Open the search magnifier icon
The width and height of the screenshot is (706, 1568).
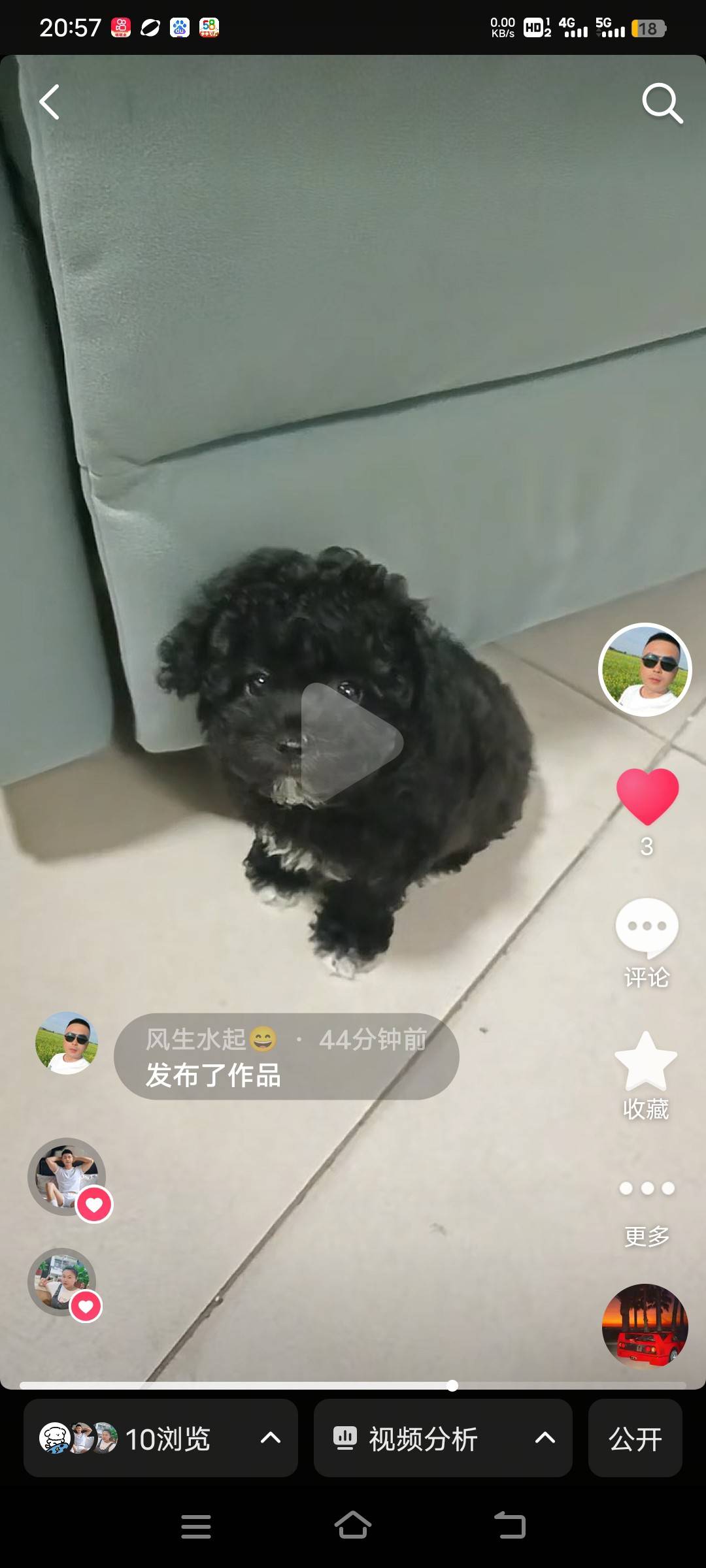coord(662,103)
